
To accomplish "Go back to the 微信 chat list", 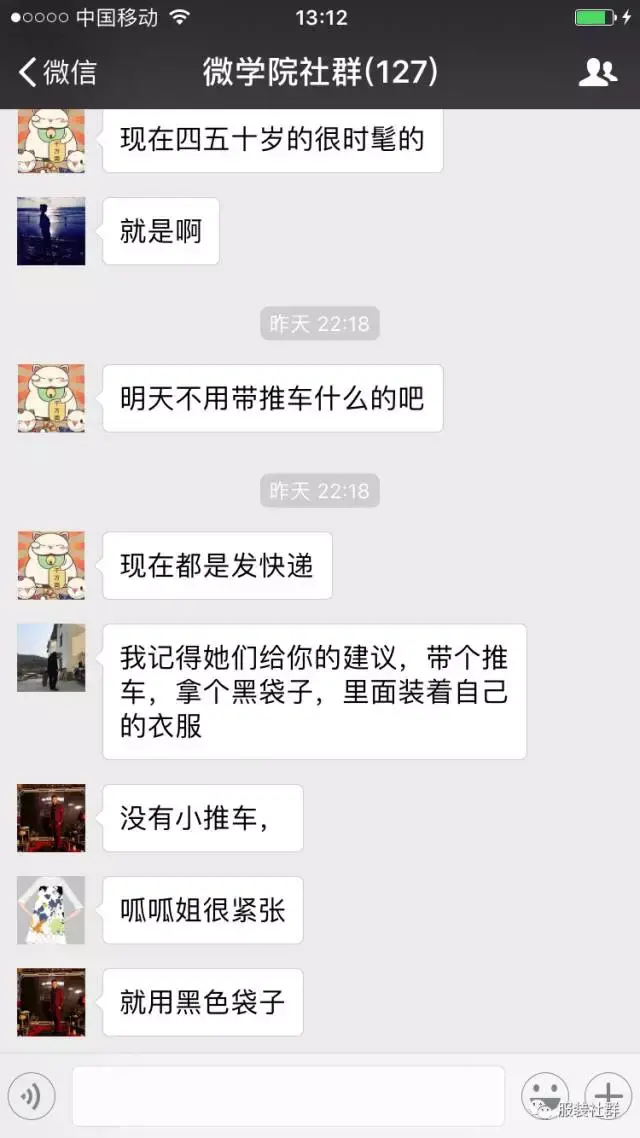I will [x=58, y=72].
